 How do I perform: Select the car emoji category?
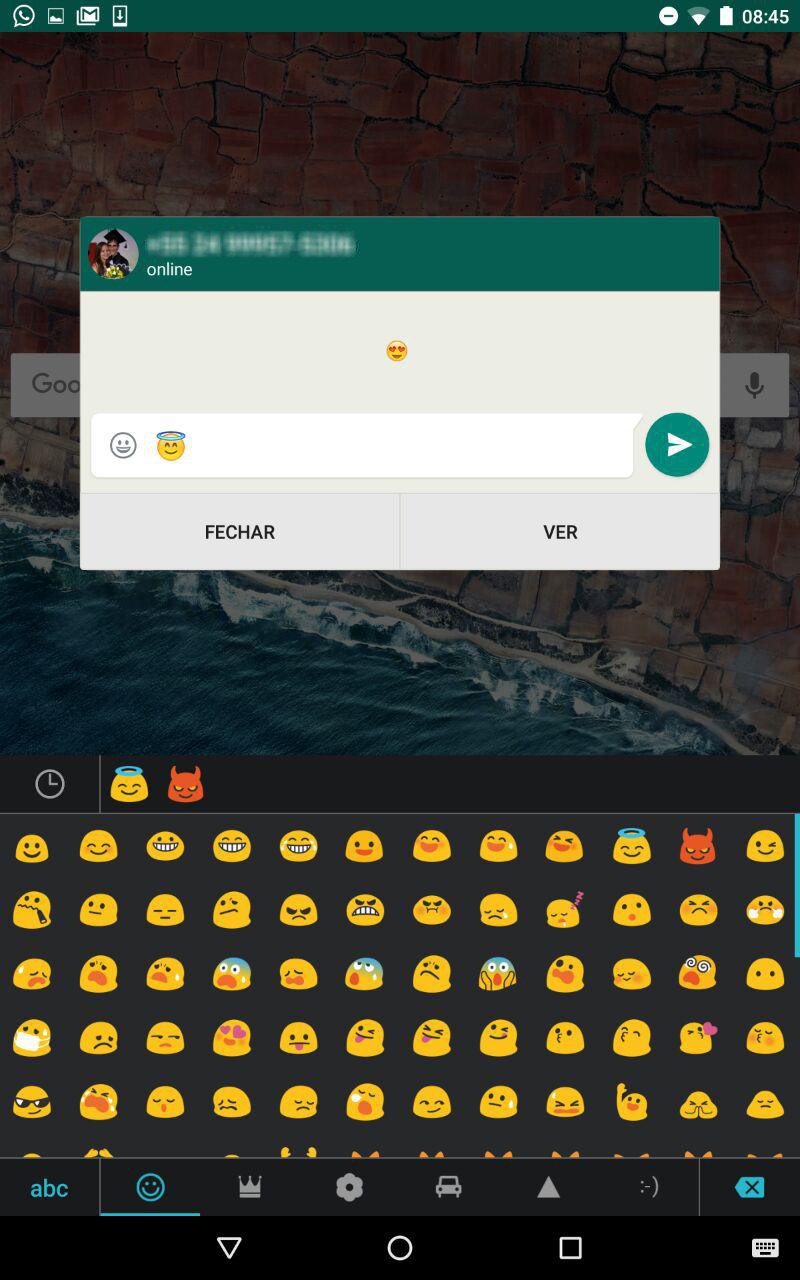point(449,1187)
